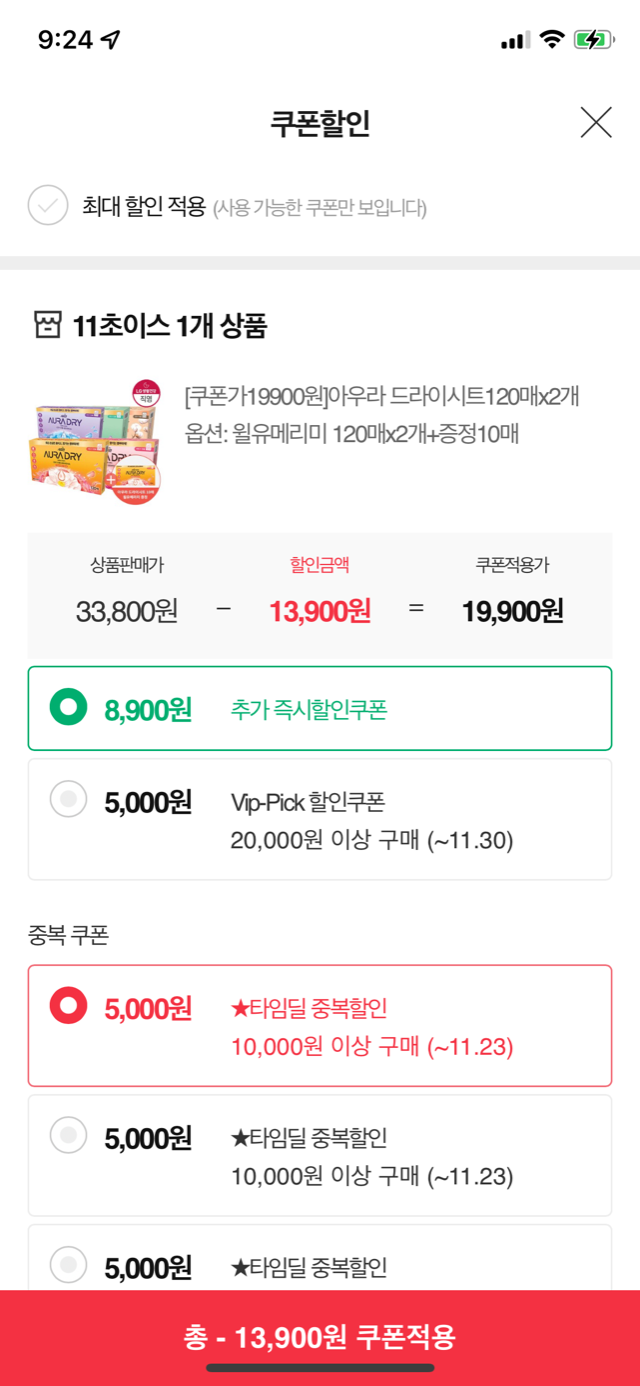Choose the 5,000원 Vip-Pick 할인쿠폰
The width and height of the screenshot is (640, 1386).
pos(69,800)
